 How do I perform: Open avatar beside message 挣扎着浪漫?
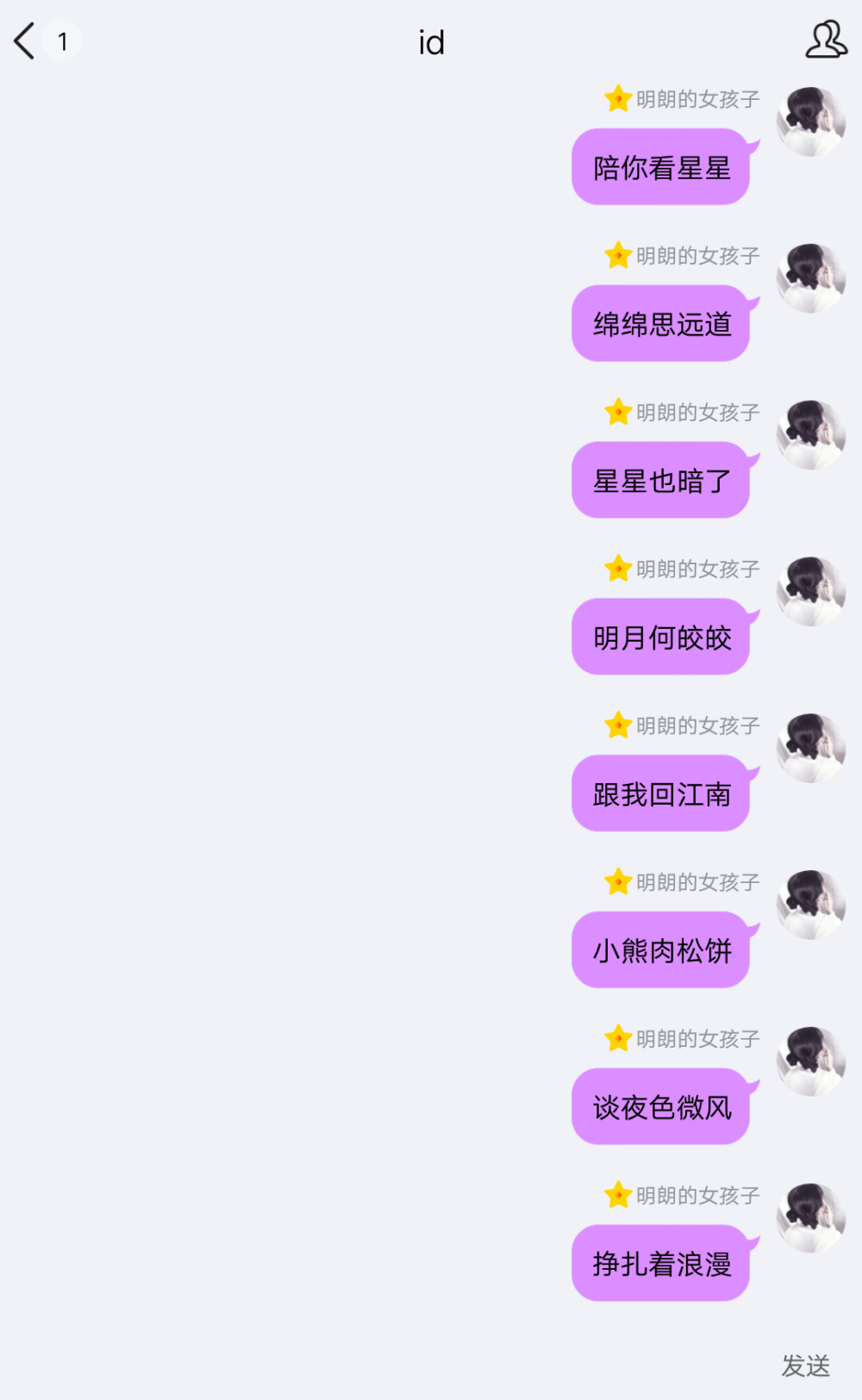tap(811, 1217)
